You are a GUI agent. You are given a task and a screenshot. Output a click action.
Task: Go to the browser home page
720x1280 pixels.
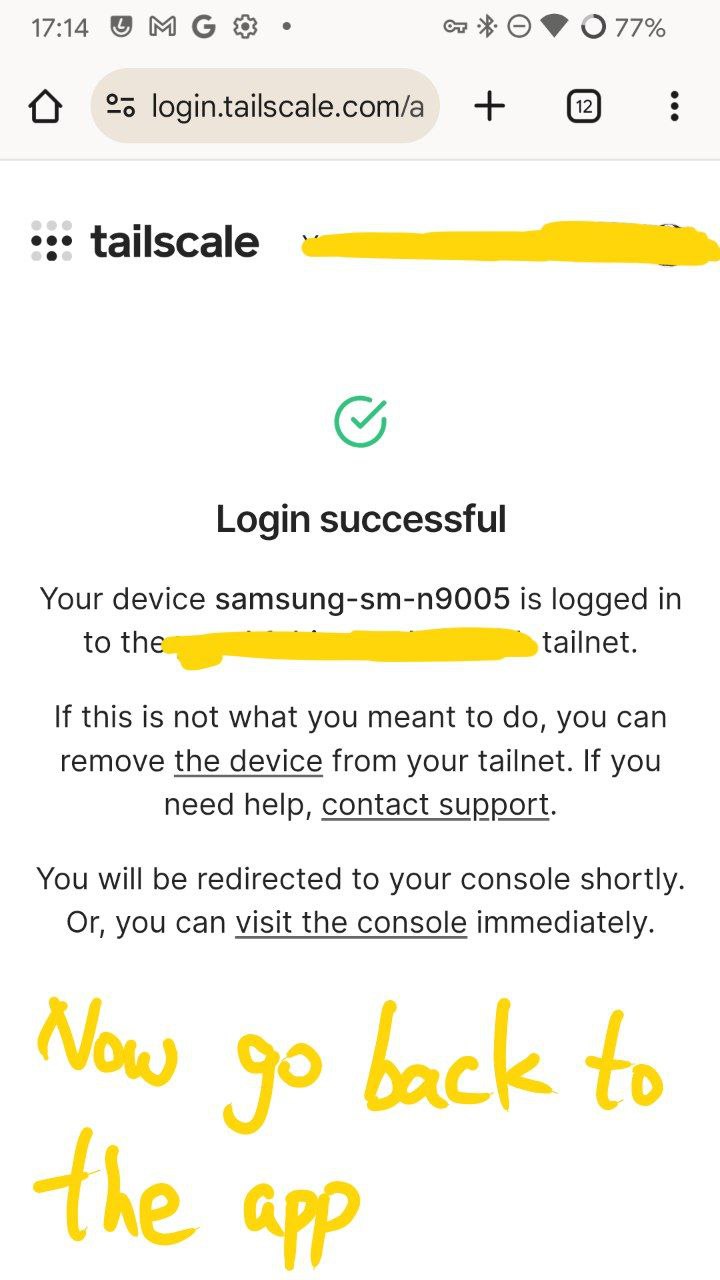click(45, 106)
